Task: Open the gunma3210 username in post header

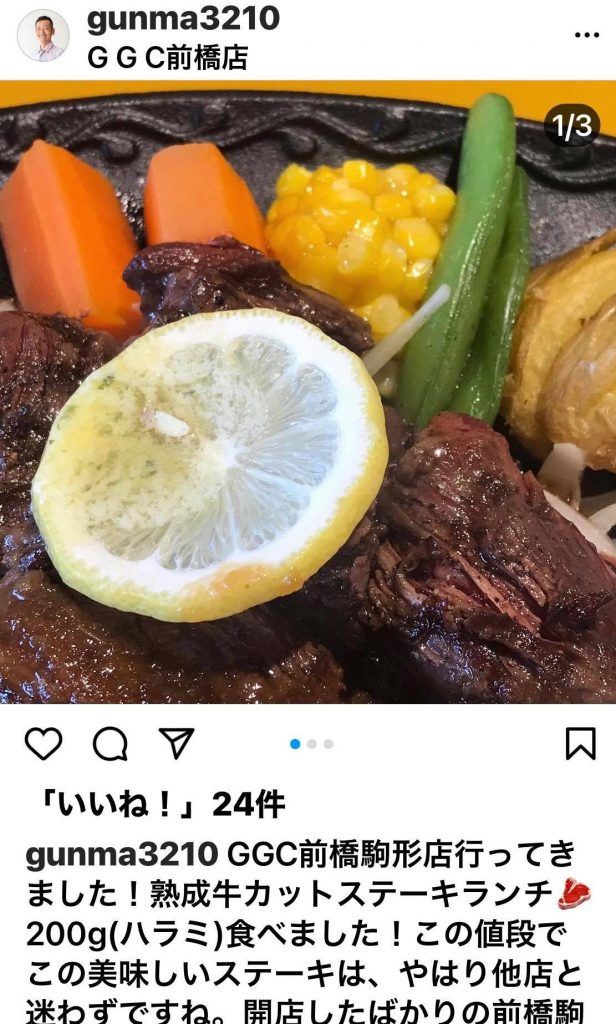Action: (183, 18)
